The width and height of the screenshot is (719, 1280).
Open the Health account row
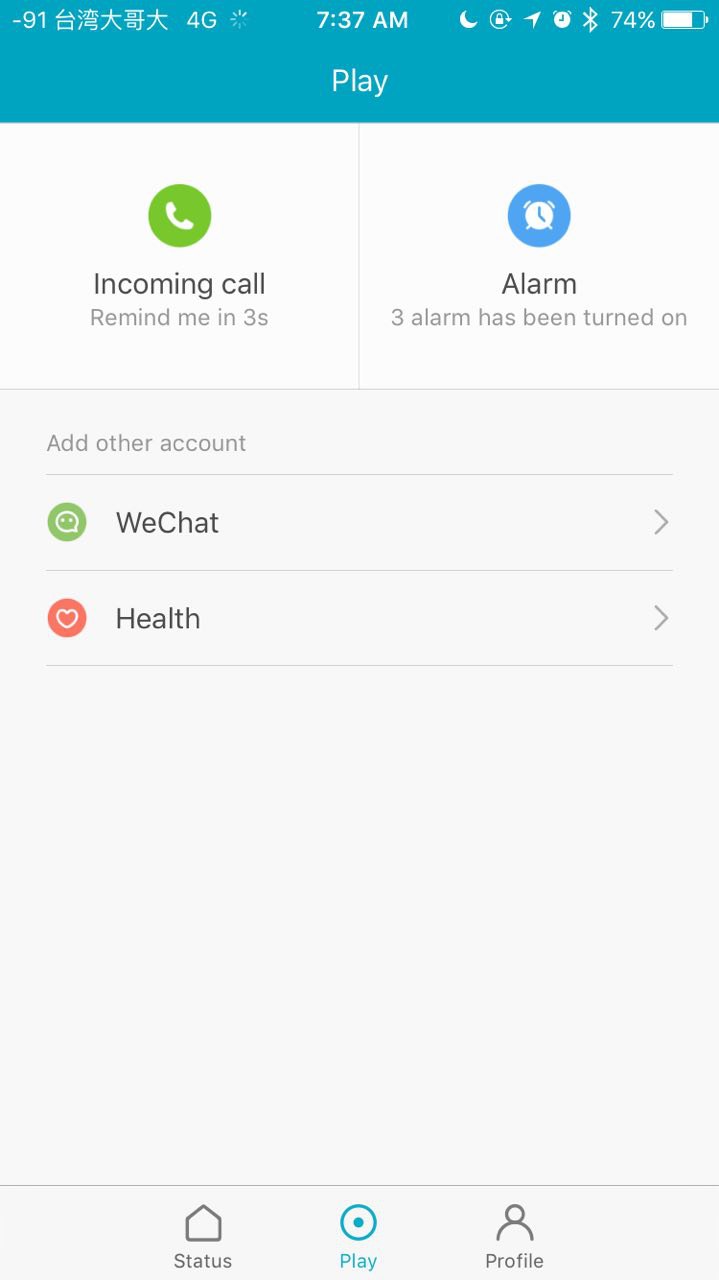point(359,618)
